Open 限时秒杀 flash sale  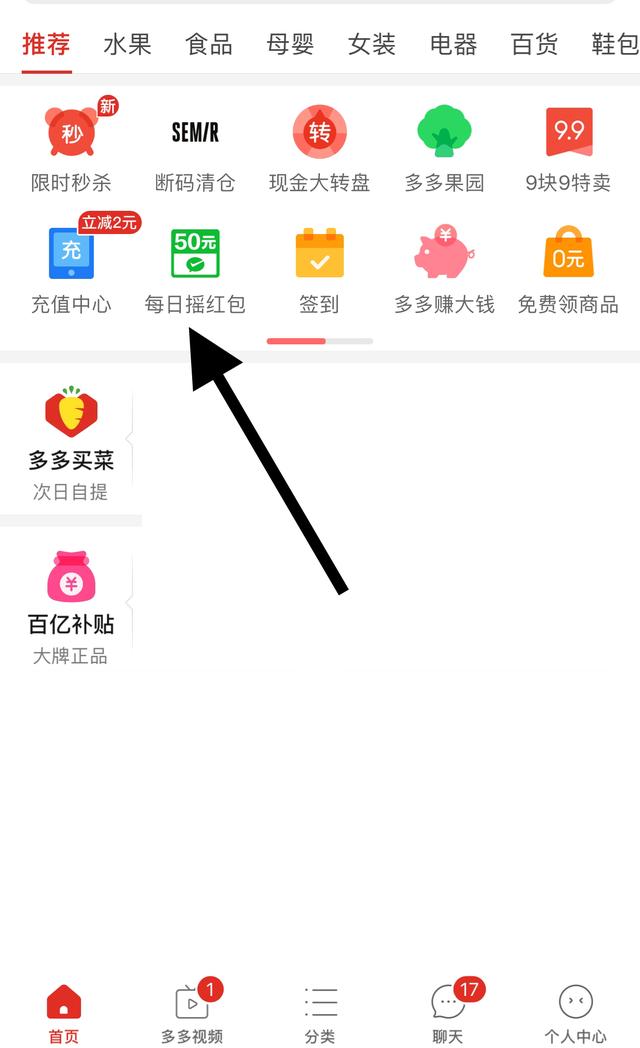(71, 148)
